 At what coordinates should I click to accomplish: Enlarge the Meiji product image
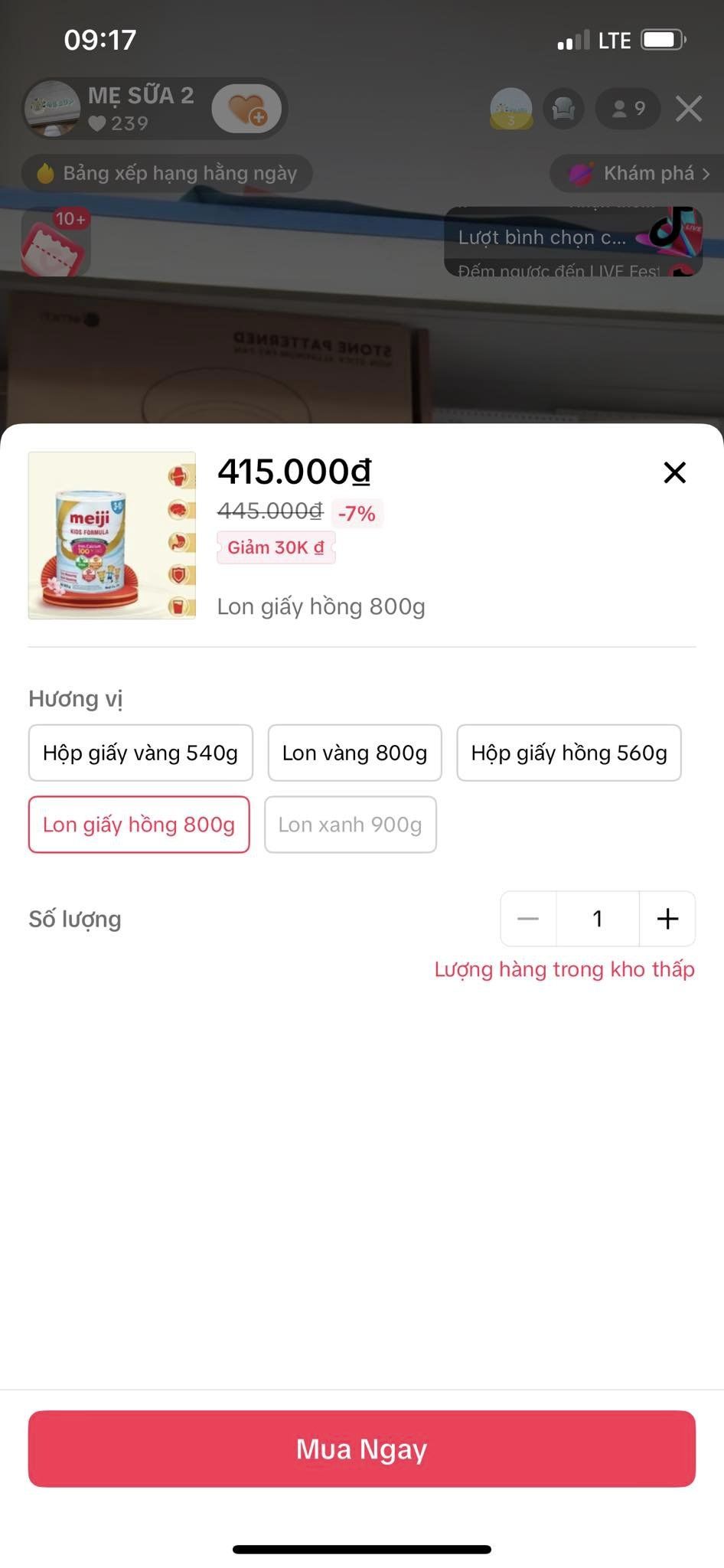(x=112, y=535)
